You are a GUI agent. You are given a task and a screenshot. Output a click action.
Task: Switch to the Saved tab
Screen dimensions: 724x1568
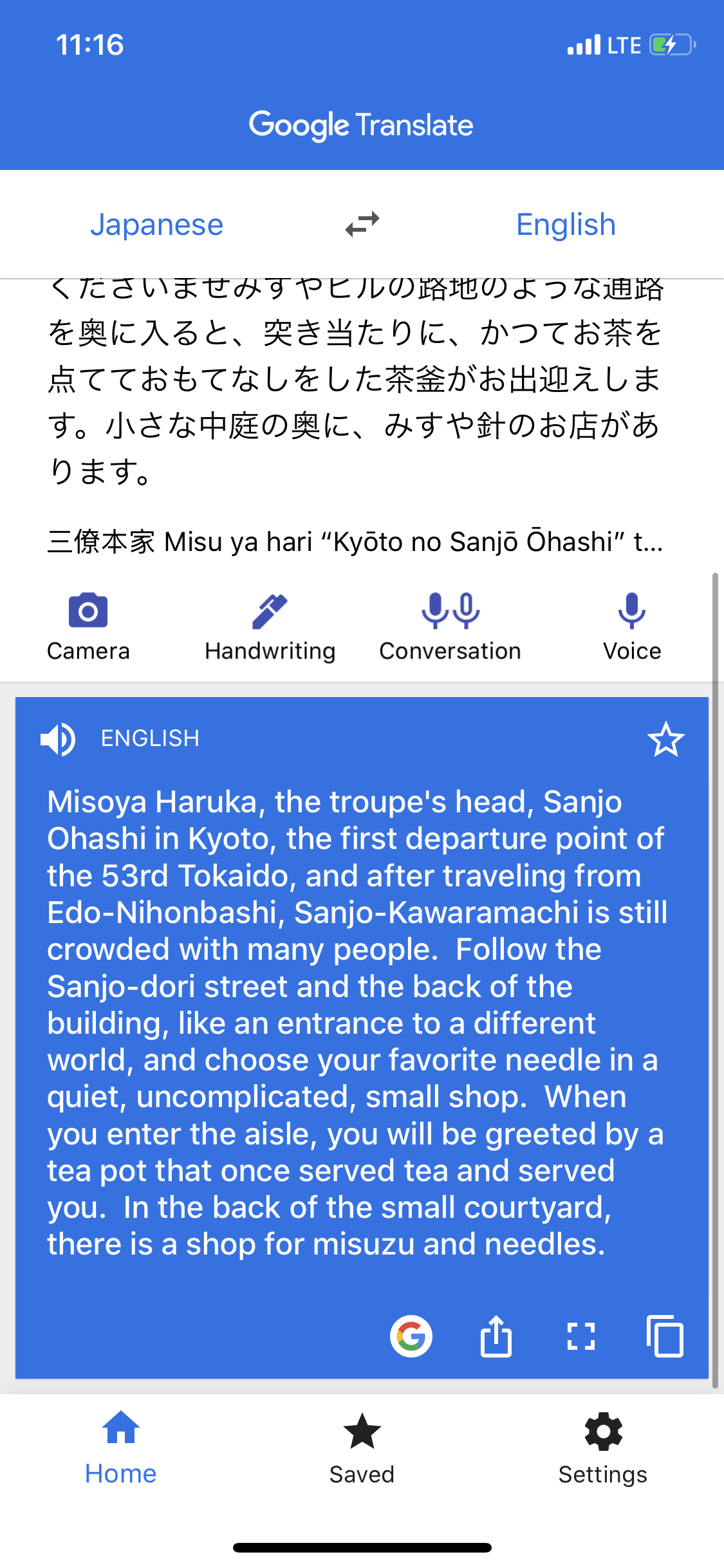[362, 1448]
